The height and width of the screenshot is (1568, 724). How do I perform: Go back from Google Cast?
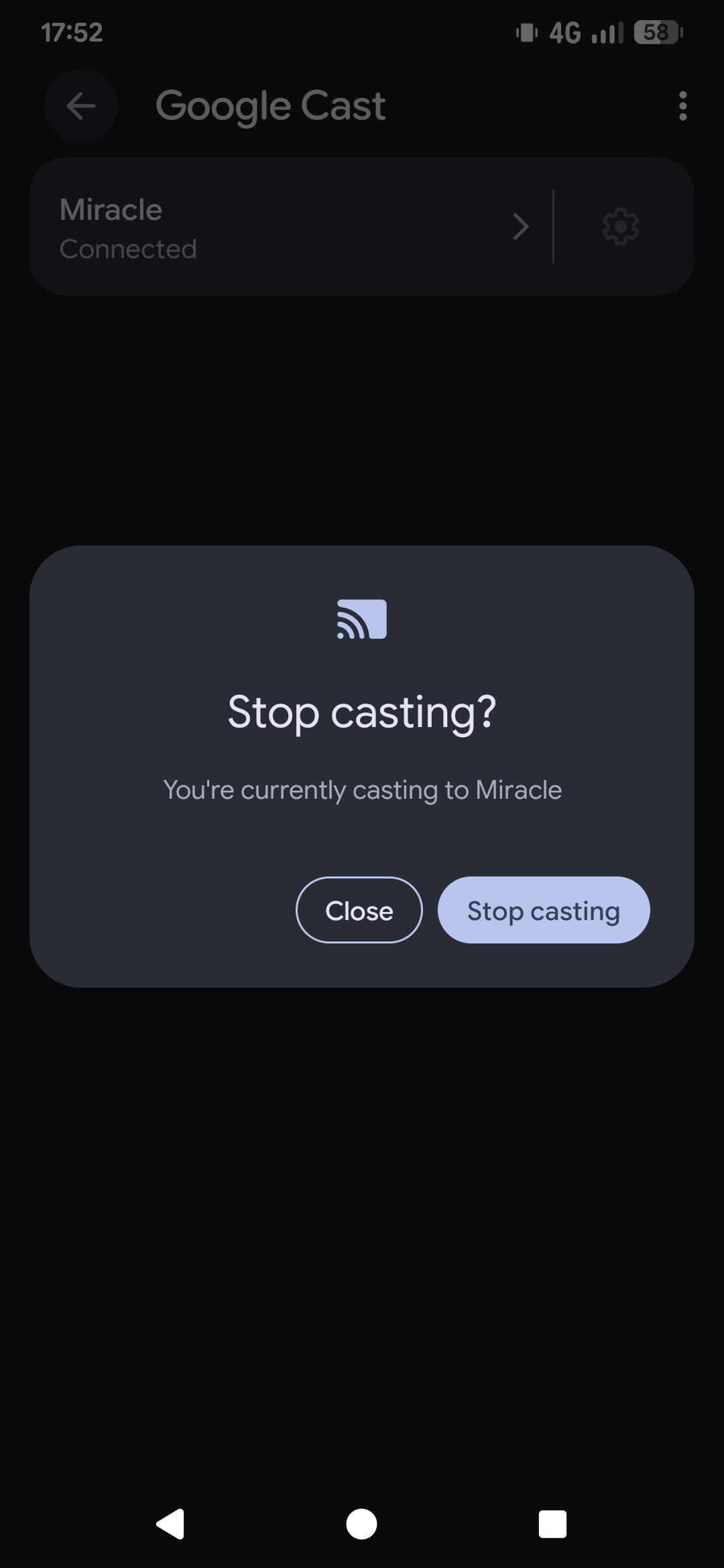pyautogui.click(x=81, y=106)
